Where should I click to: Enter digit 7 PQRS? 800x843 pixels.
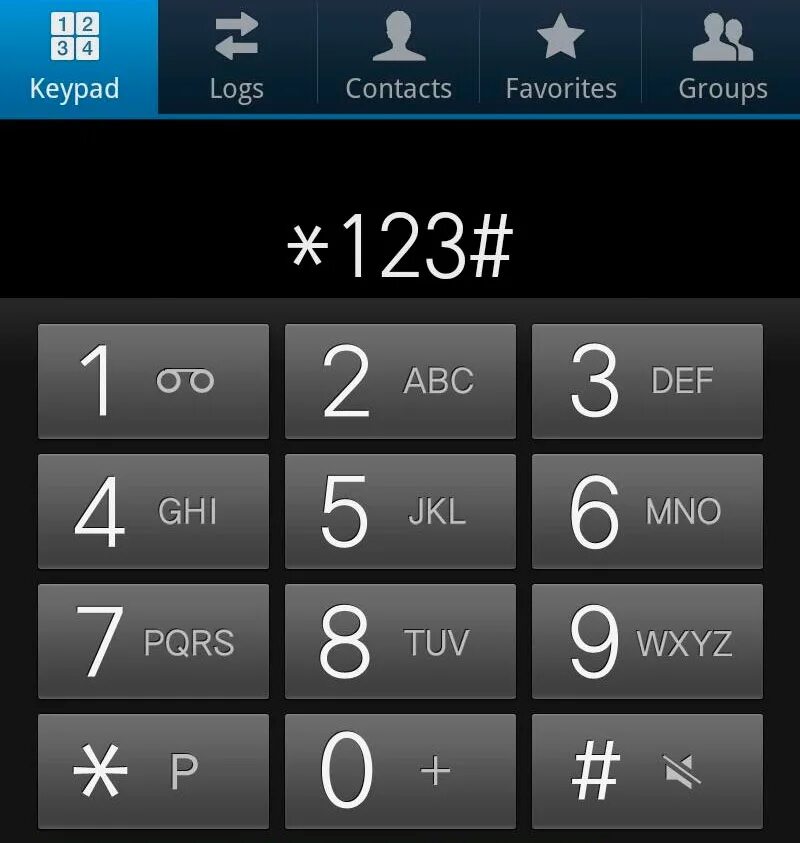(153, 641)
